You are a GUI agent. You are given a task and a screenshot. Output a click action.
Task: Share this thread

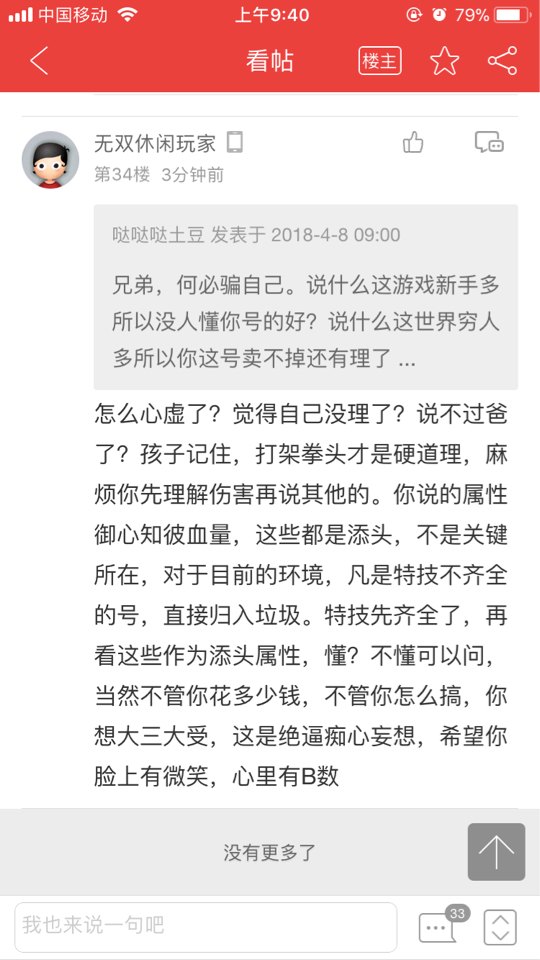point(502,61)
